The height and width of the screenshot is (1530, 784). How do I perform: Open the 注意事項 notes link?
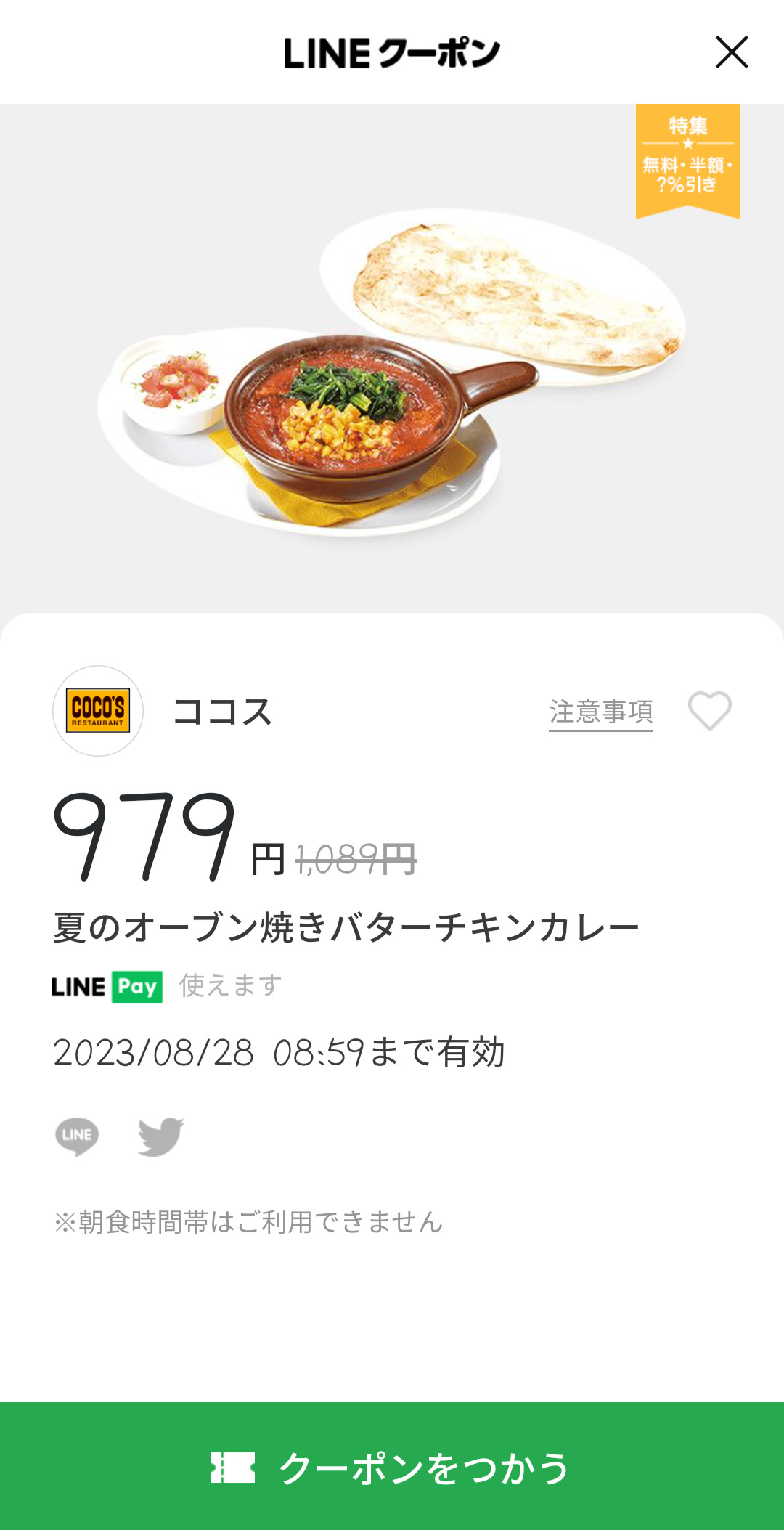(x=600, y=712)
